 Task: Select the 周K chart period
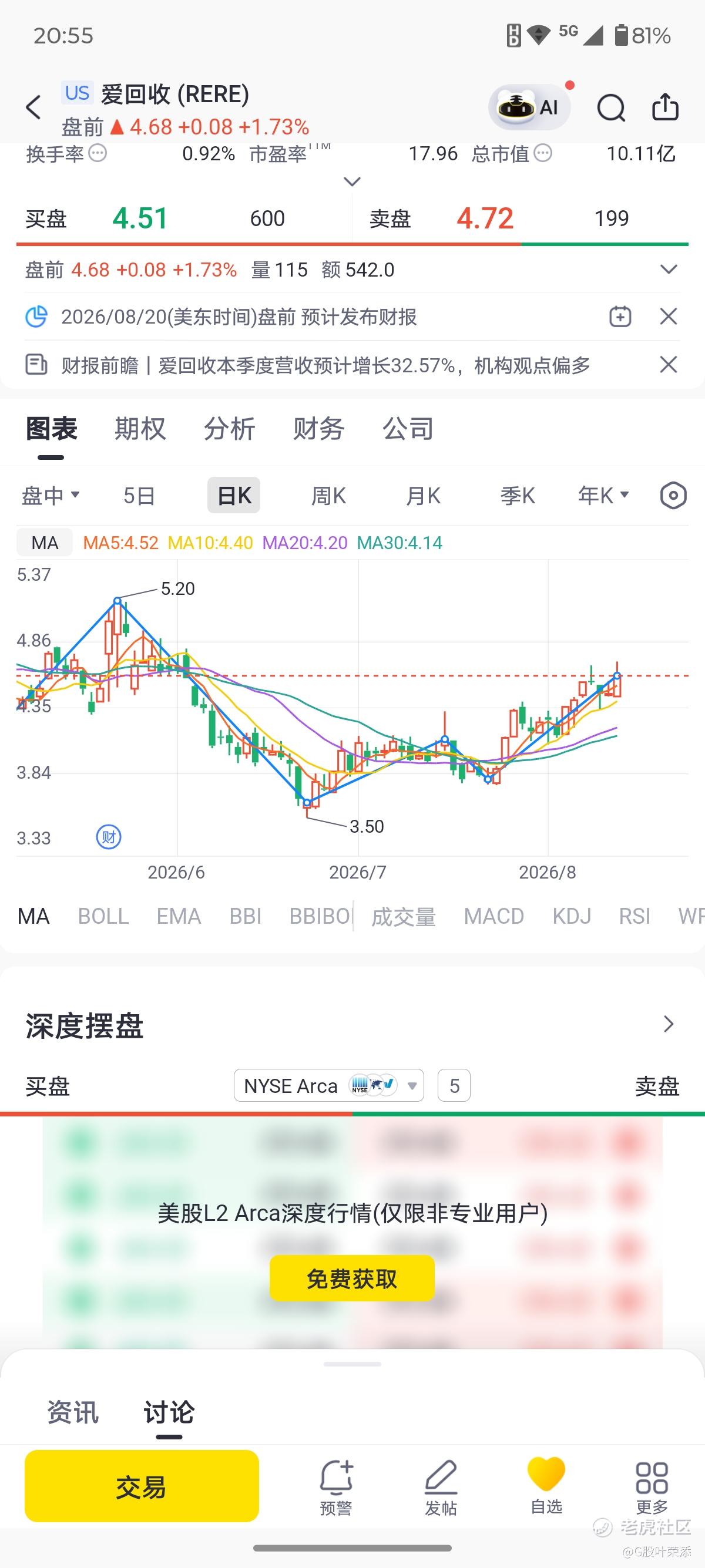click(x=328, y=496)
